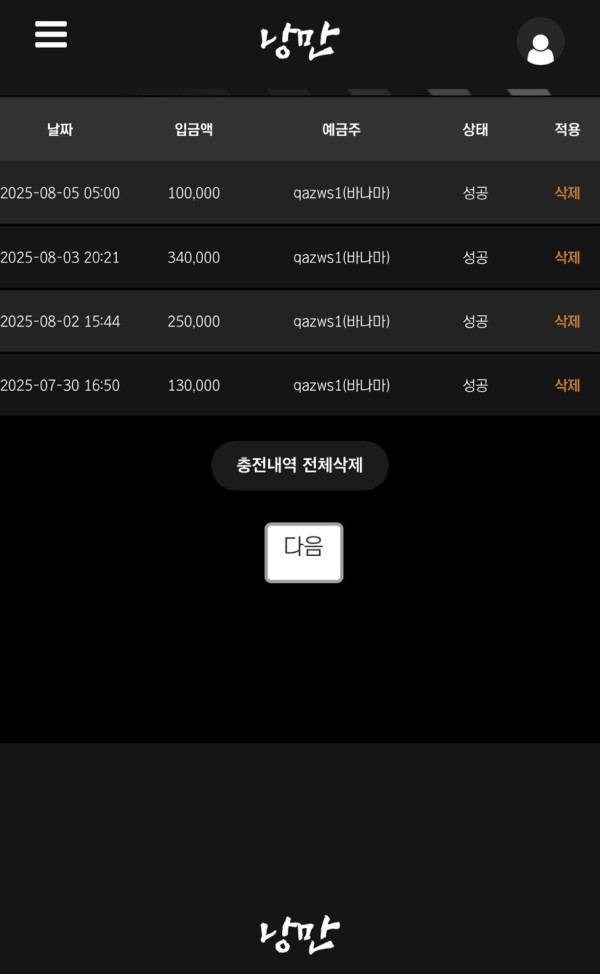This screenshot has width=600, height=974.
Task: Delete the 2025-07-30 16:50 deposit record
Action: pyautogui.click(x=567, y=385)
